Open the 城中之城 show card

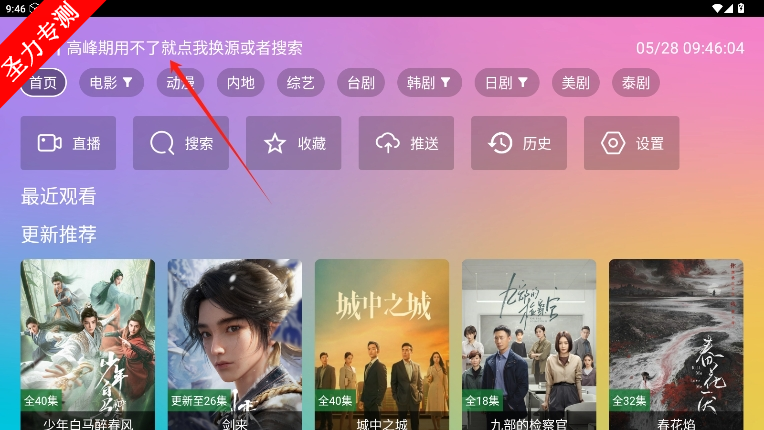[382, 340]
